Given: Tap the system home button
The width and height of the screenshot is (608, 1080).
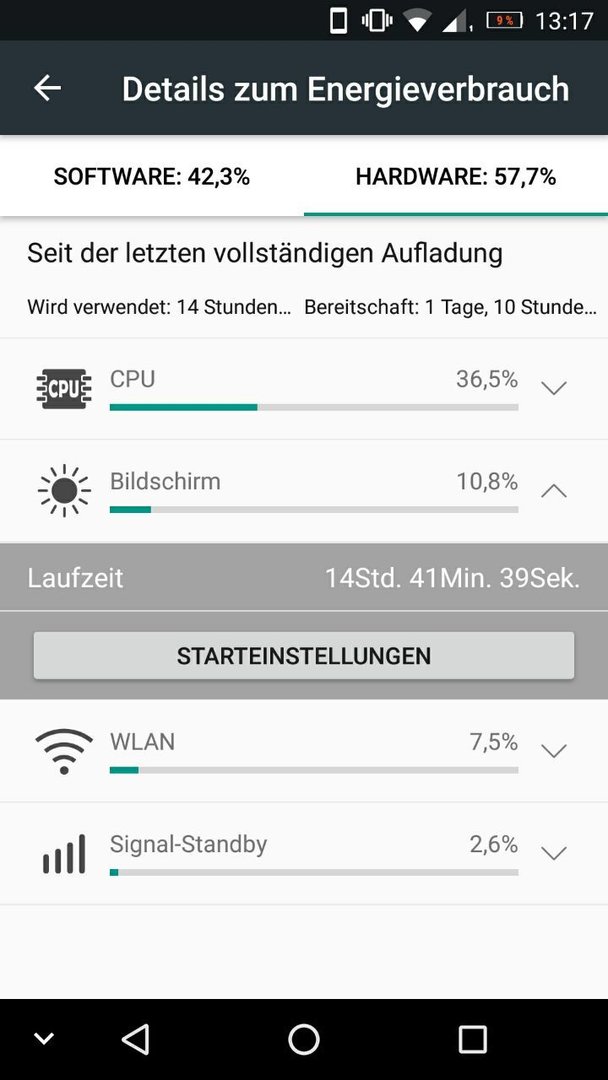Looking at the screenshot, I should pyautogui.click(x=304, y=1039).
